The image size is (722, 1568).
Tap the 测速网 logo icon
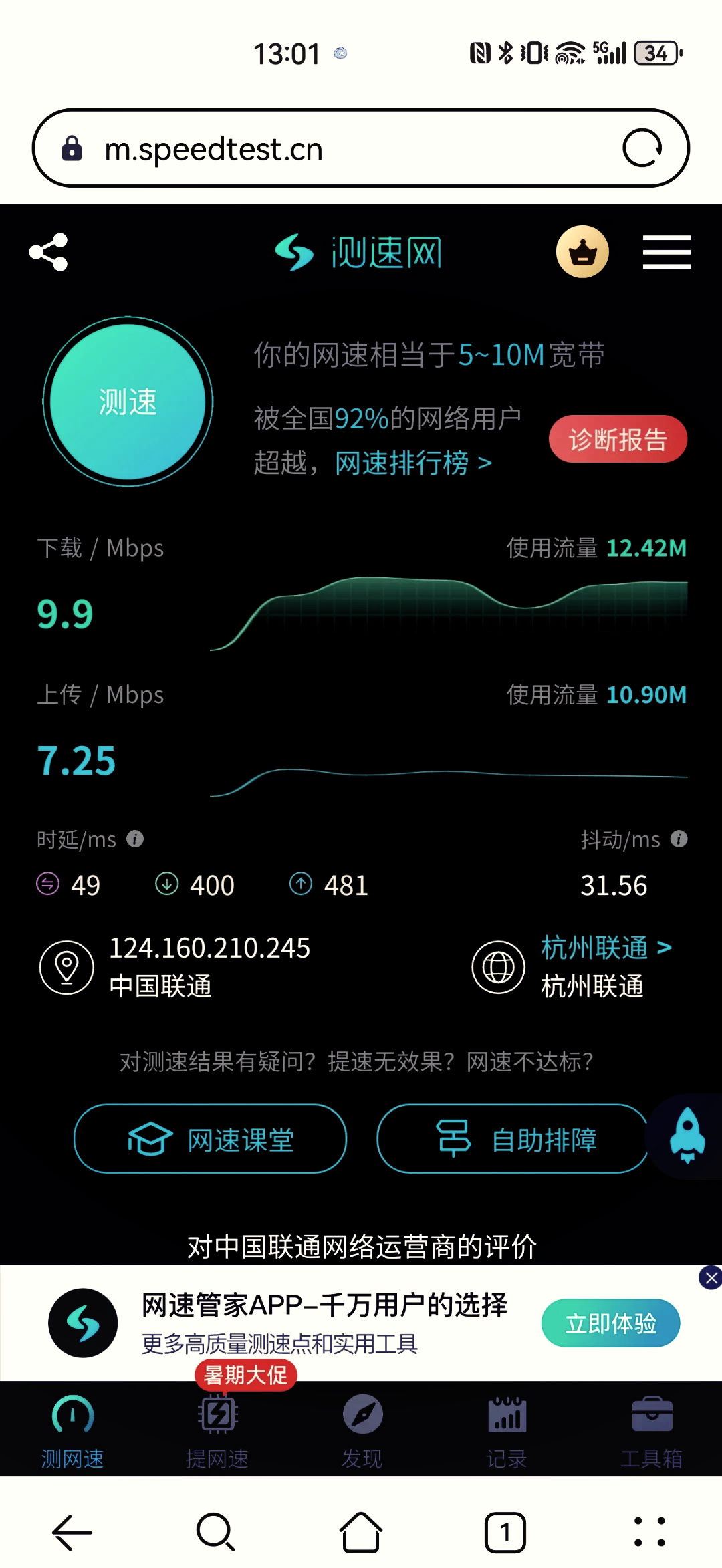[x=294, y=252]
